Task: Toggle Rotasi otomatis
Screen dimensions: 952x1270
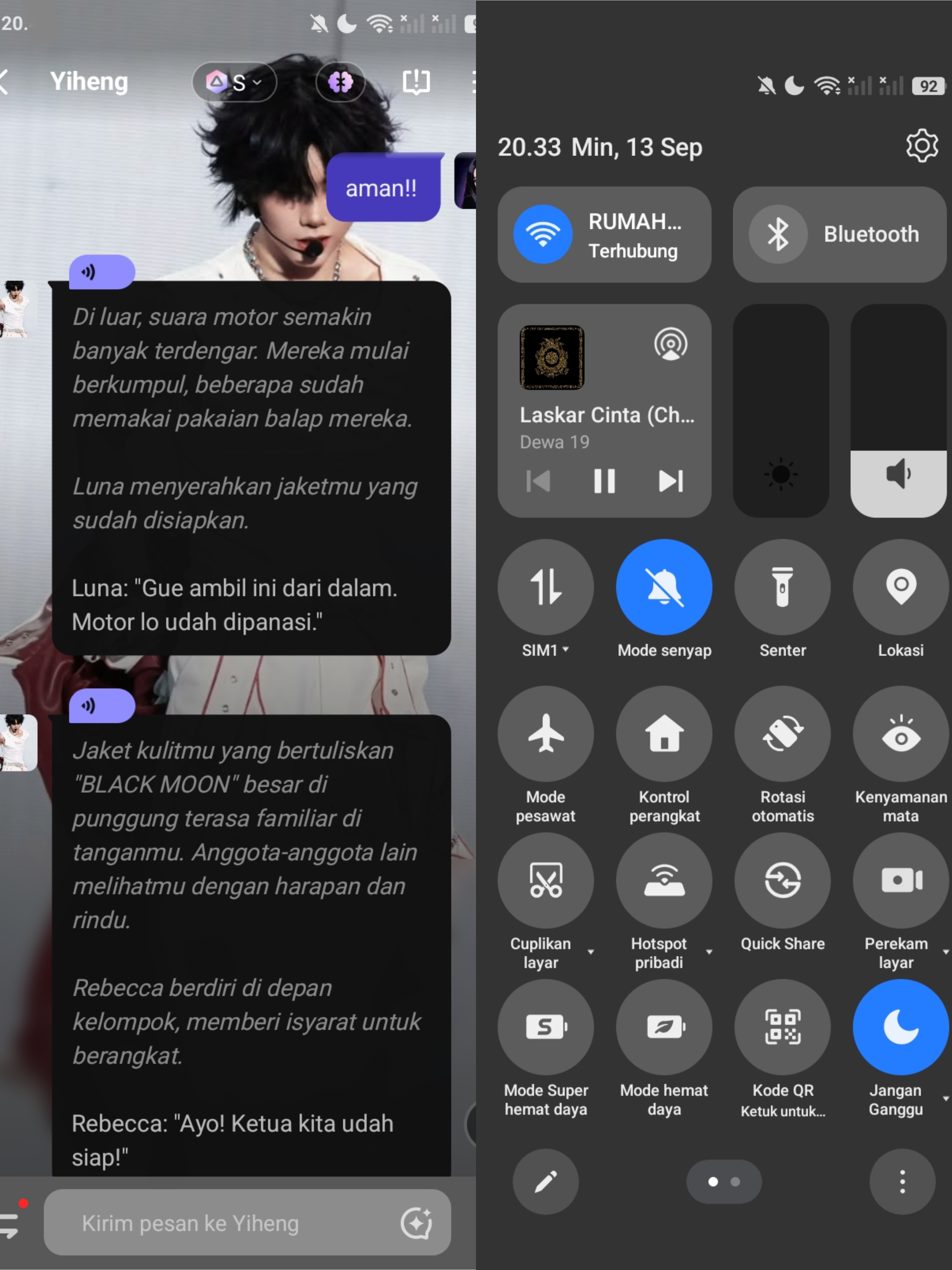Action: point(782,734)
